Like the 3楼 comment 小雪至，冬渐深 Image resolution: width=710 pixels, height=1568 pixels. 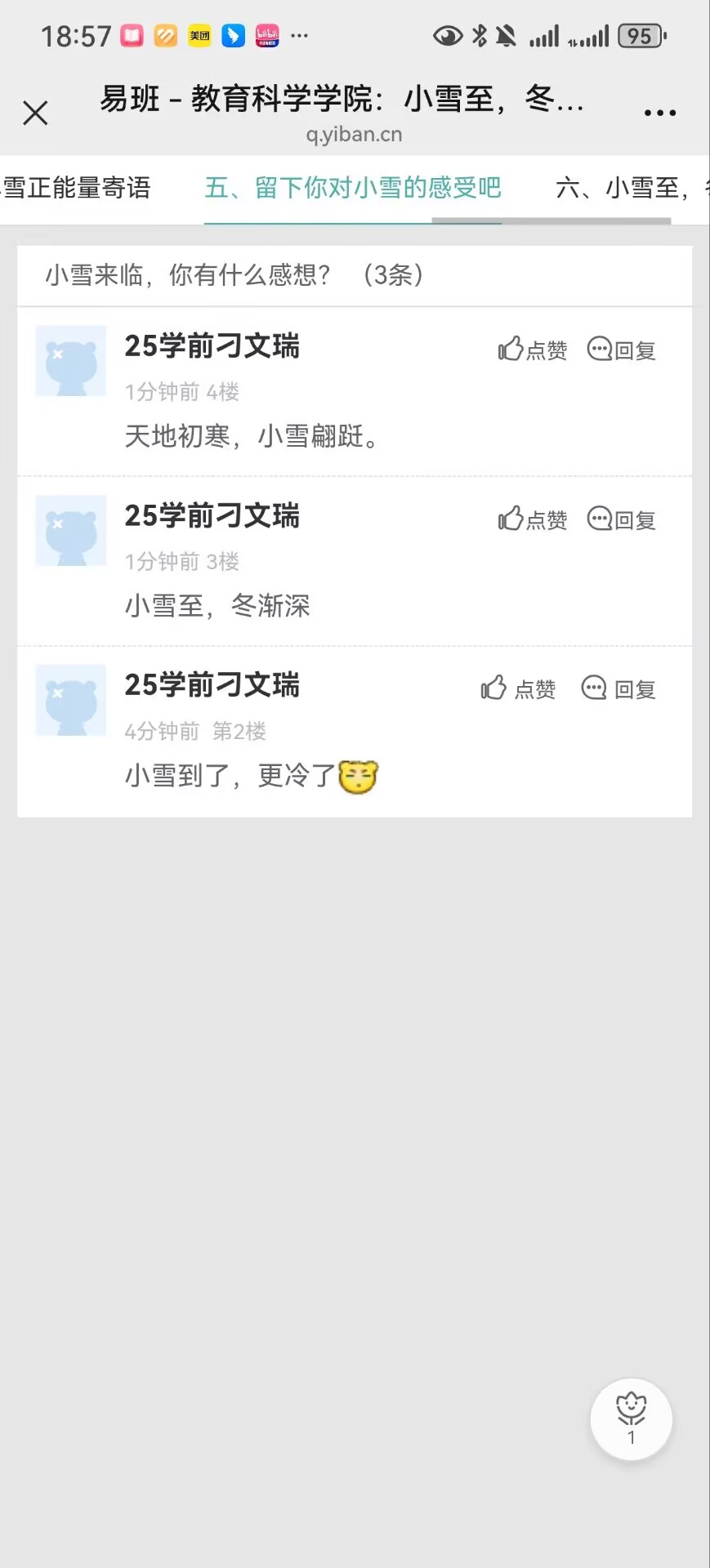click(533, 519)
